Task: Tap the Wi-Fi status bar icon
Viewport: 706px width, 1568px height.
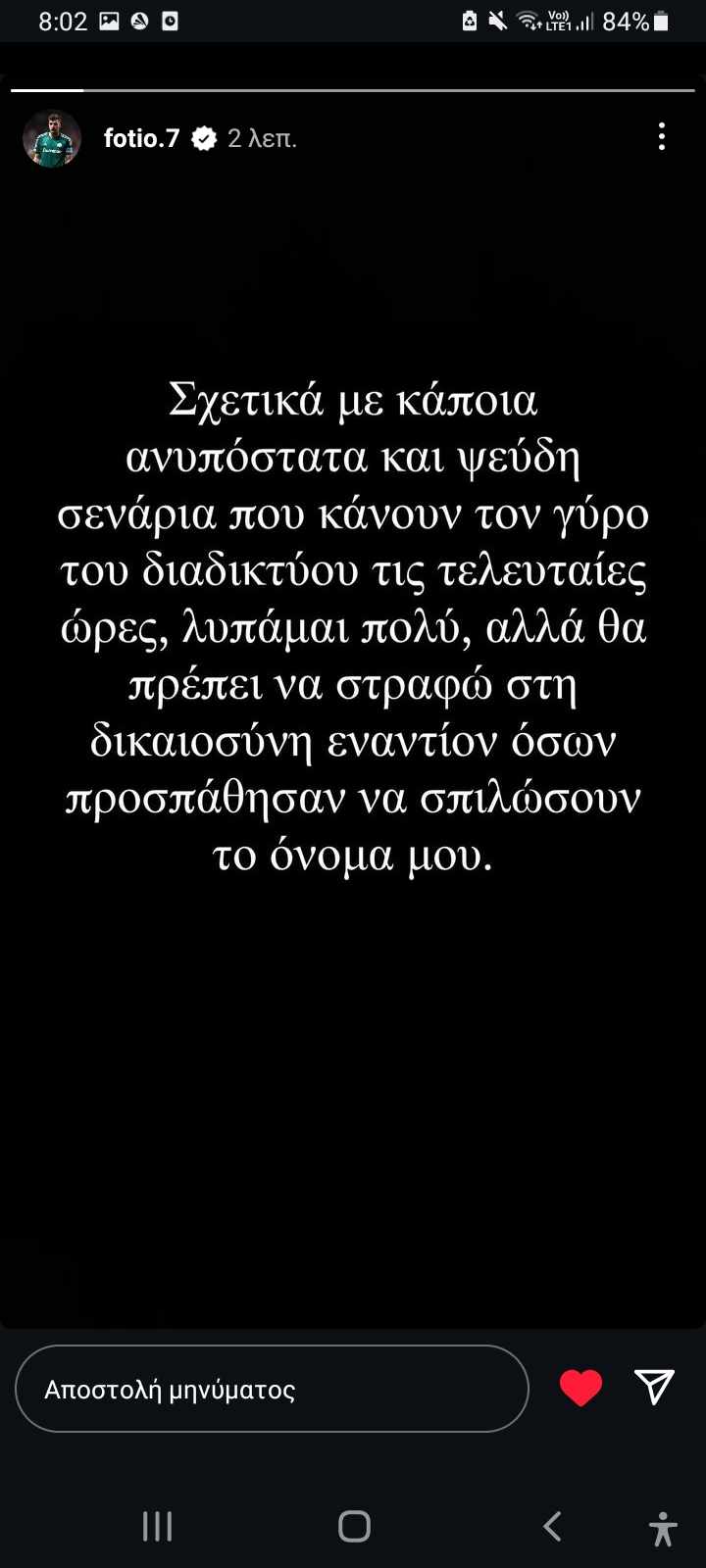Action: 527,19
